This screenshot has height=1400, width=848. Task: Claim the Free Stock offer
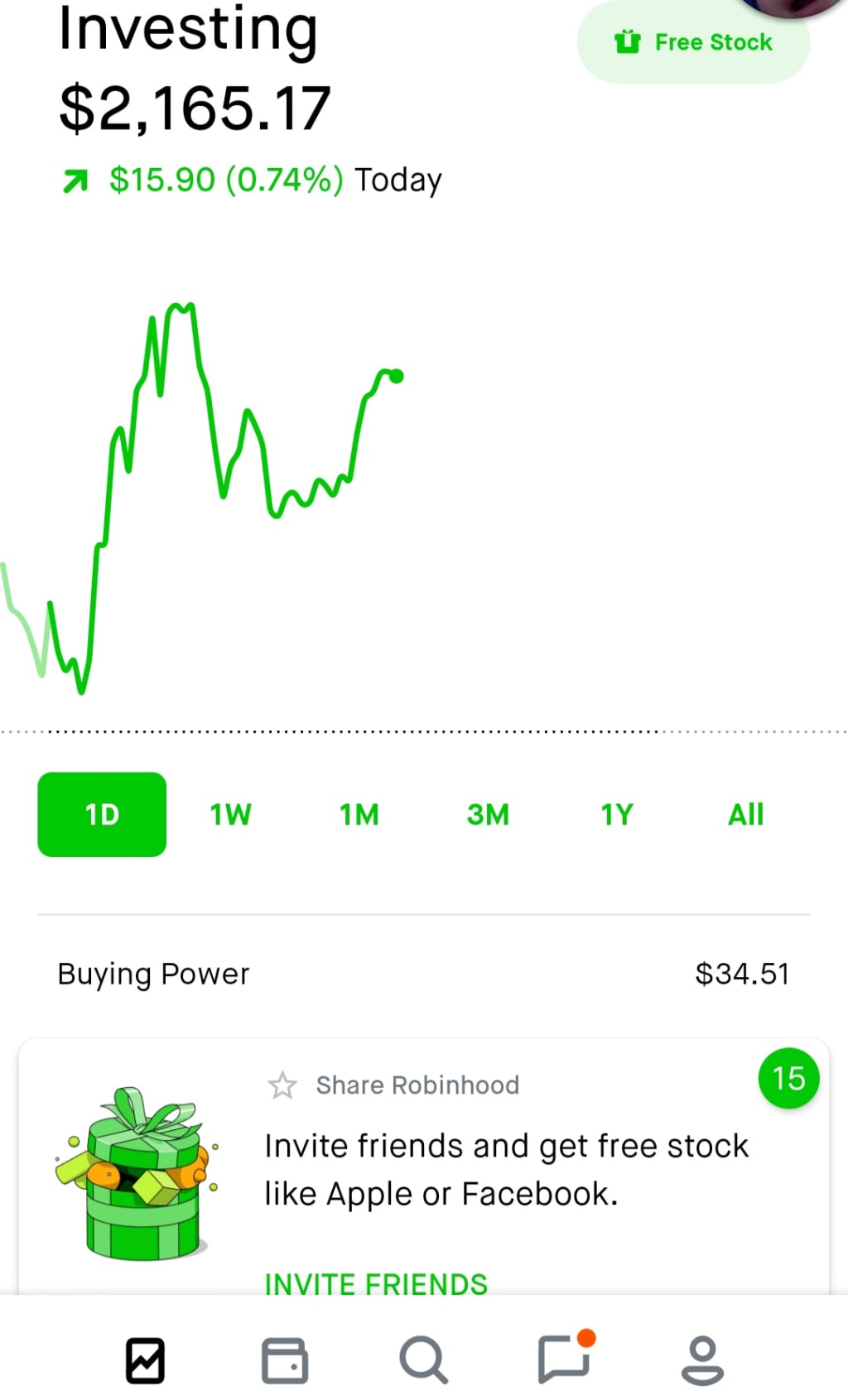point(693,42)
